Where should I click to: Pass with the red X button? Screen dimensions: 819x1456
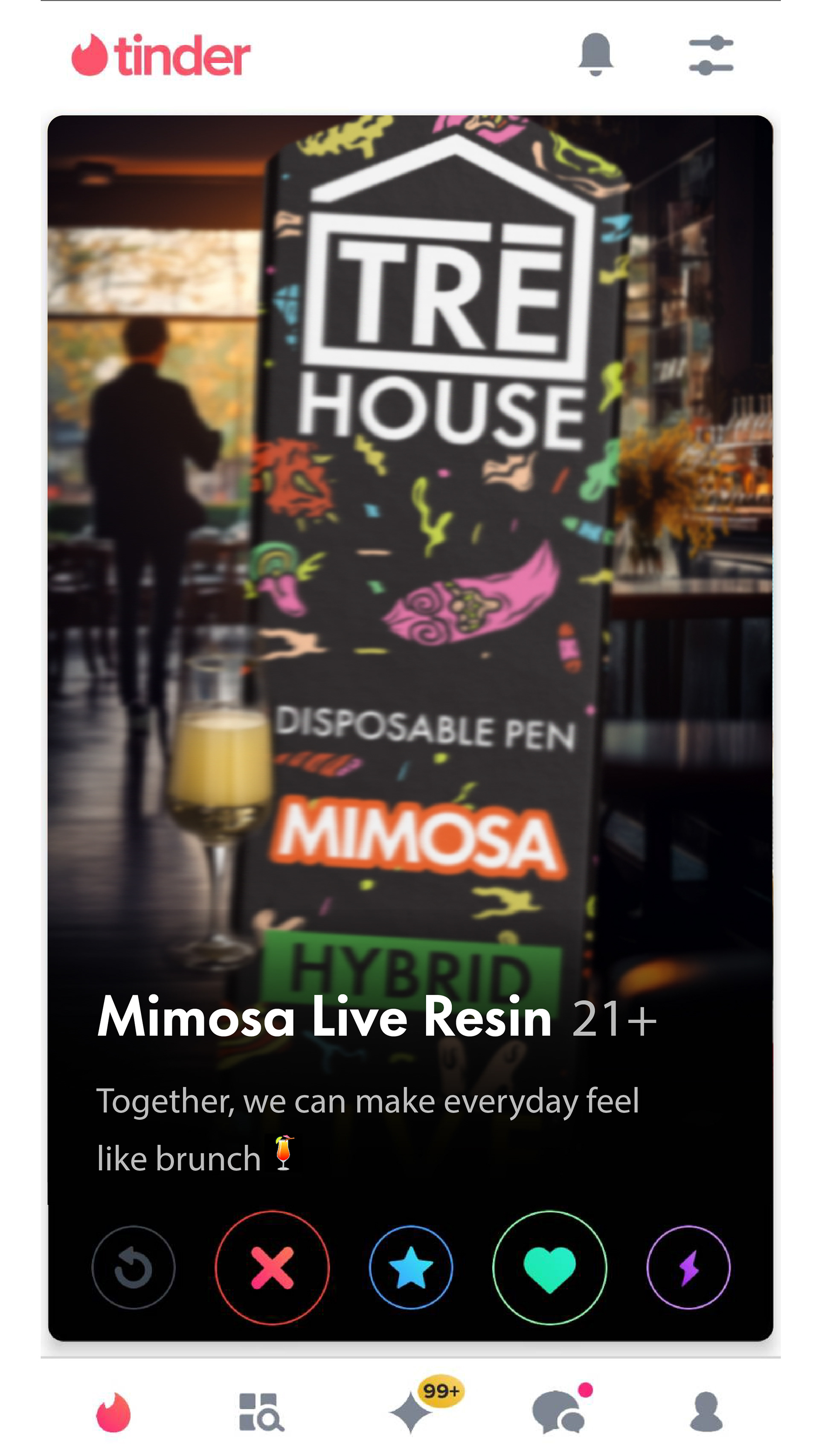pos(272,1268)
